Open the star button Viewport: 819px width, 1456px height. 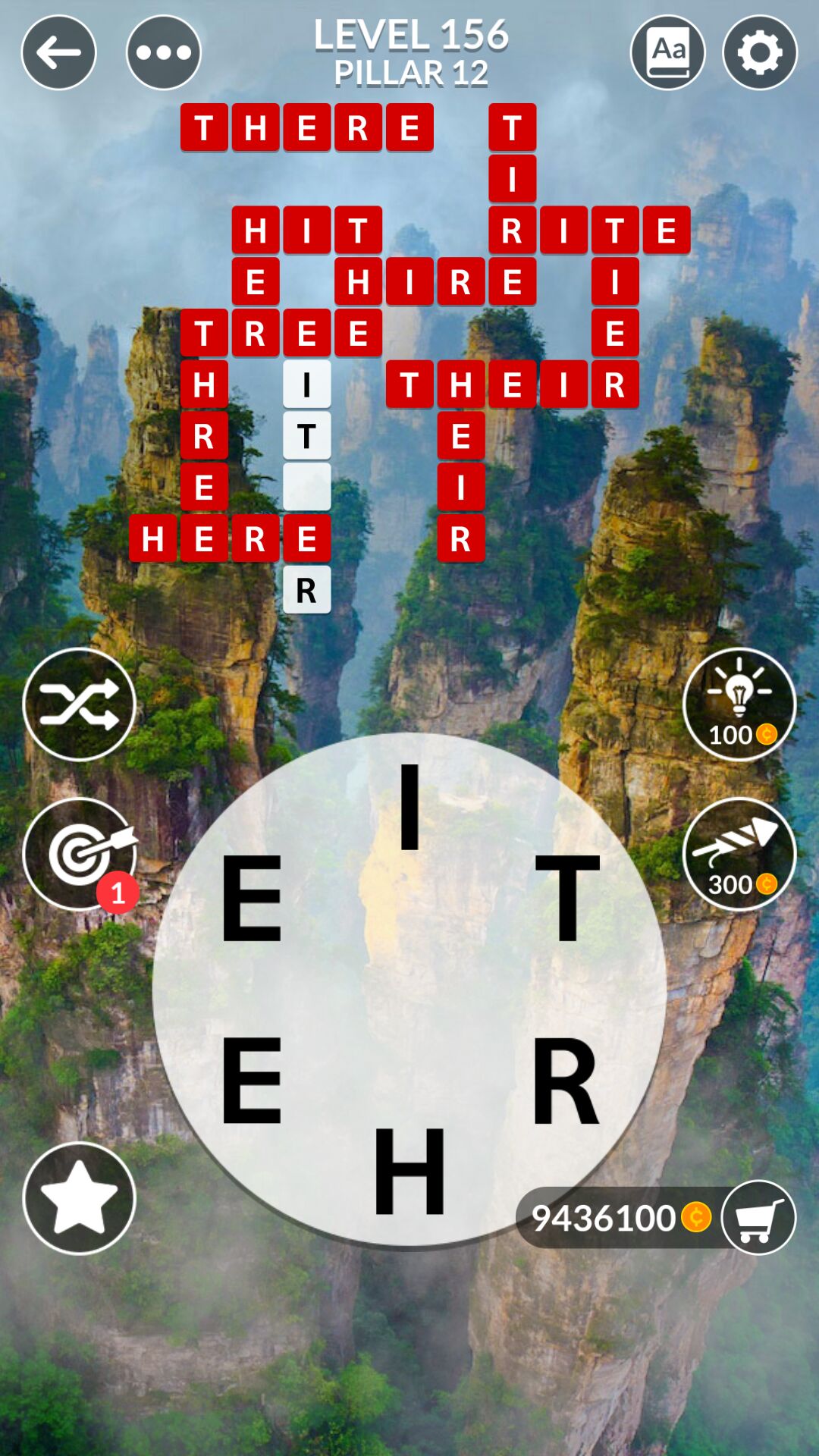pyautogui.click(x=80, y=1198)
